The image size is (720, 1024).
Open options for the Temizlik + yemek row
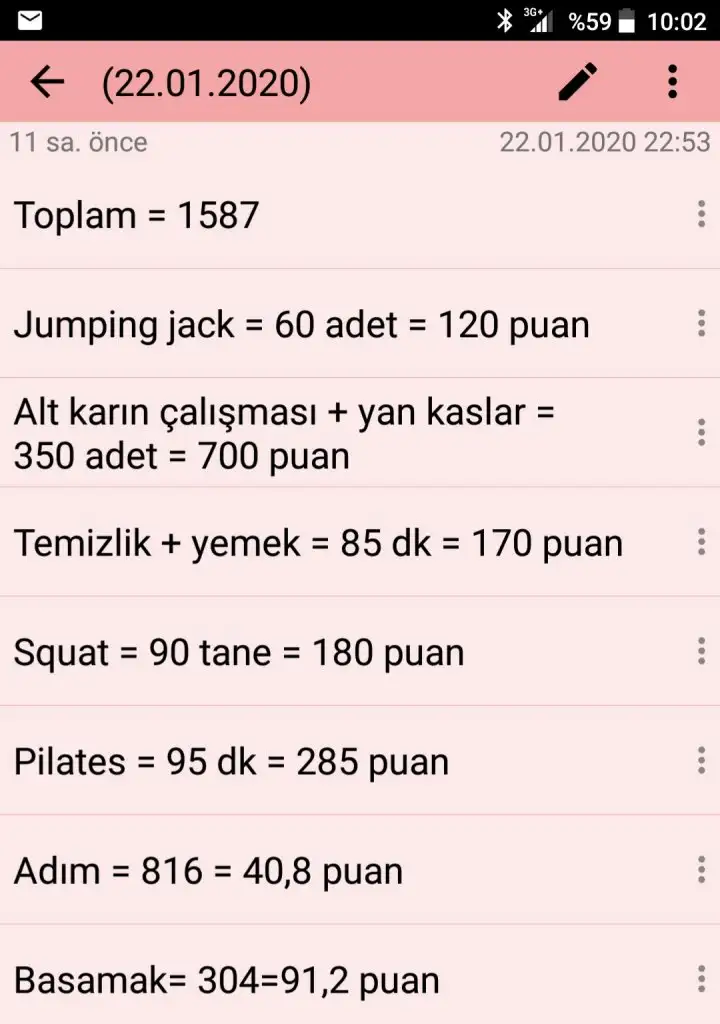click(701, 542)
